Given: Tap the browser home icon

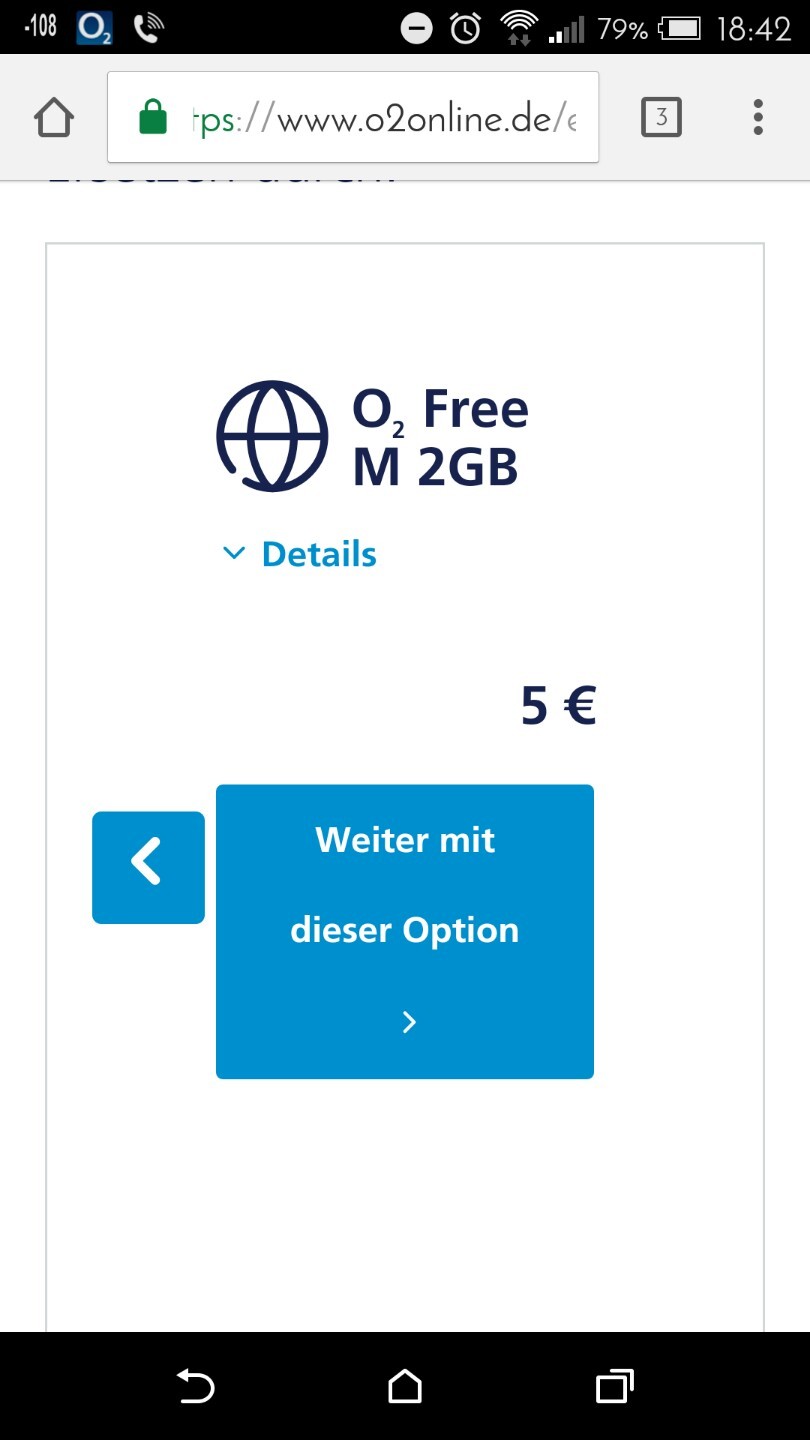Looking at the screenshot, I should 54,118.
